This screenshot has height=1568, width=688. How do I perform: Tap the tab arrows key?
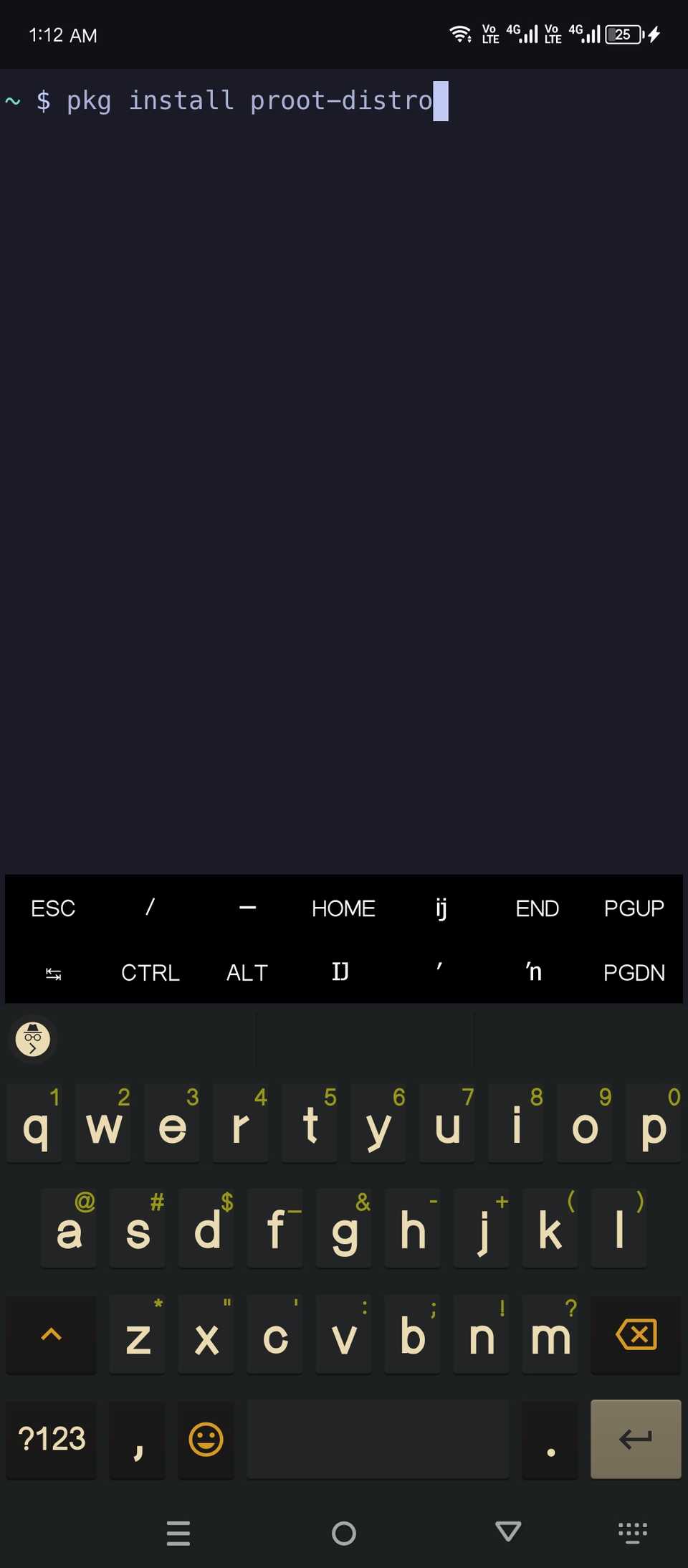click(x=53, y=973)
